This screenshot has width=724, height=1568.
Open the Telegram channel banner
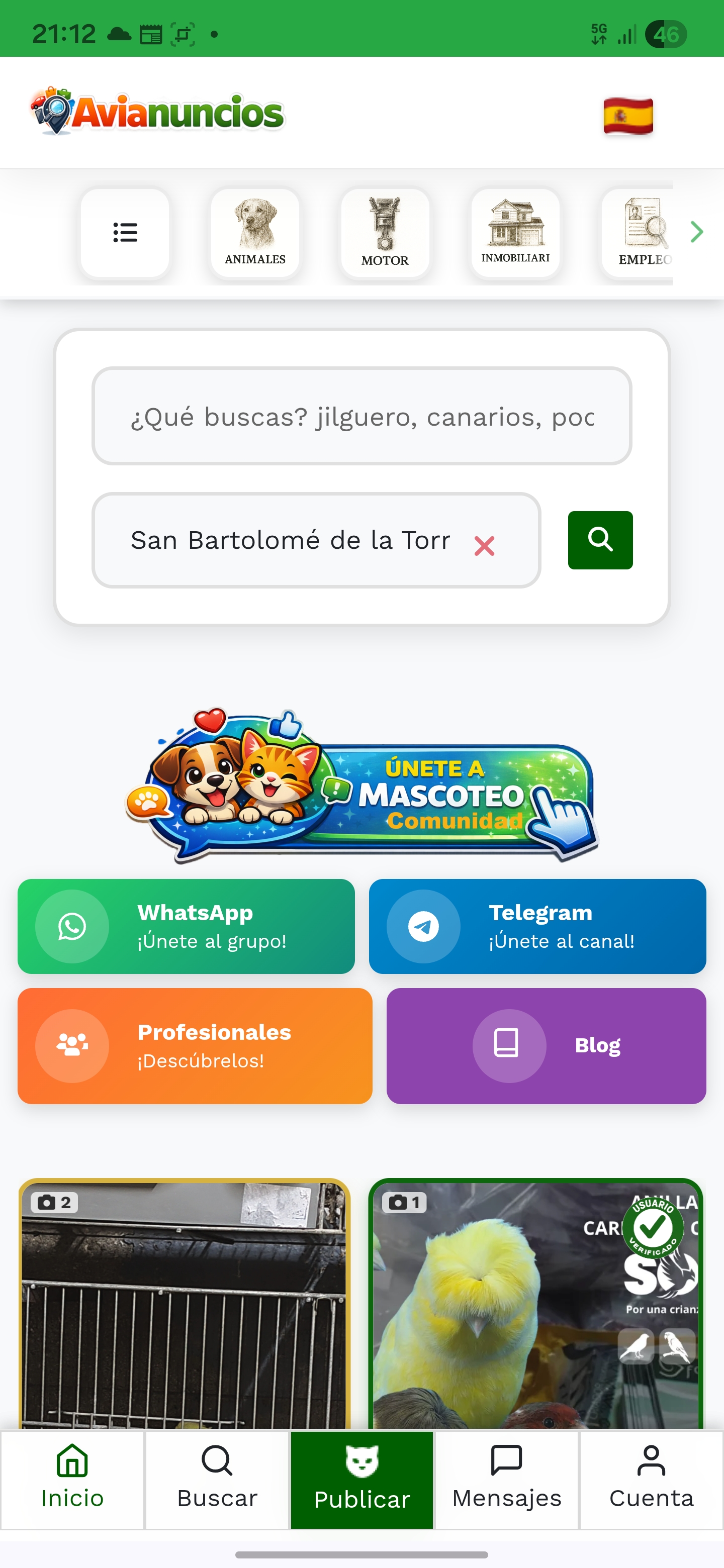click(537, 926)
